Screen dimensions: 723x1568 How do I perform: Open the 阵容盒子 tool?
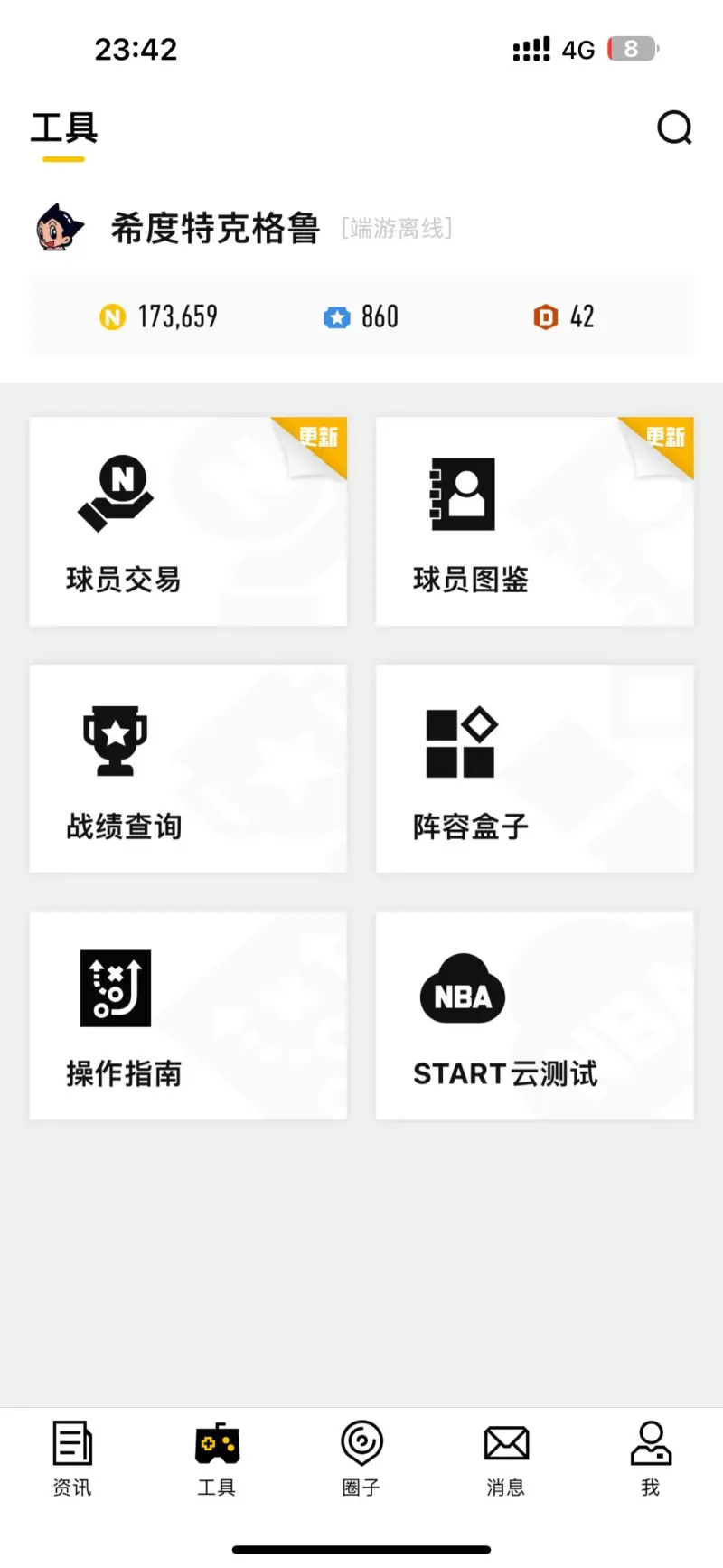pyautogui.click(x=534, y=769)
